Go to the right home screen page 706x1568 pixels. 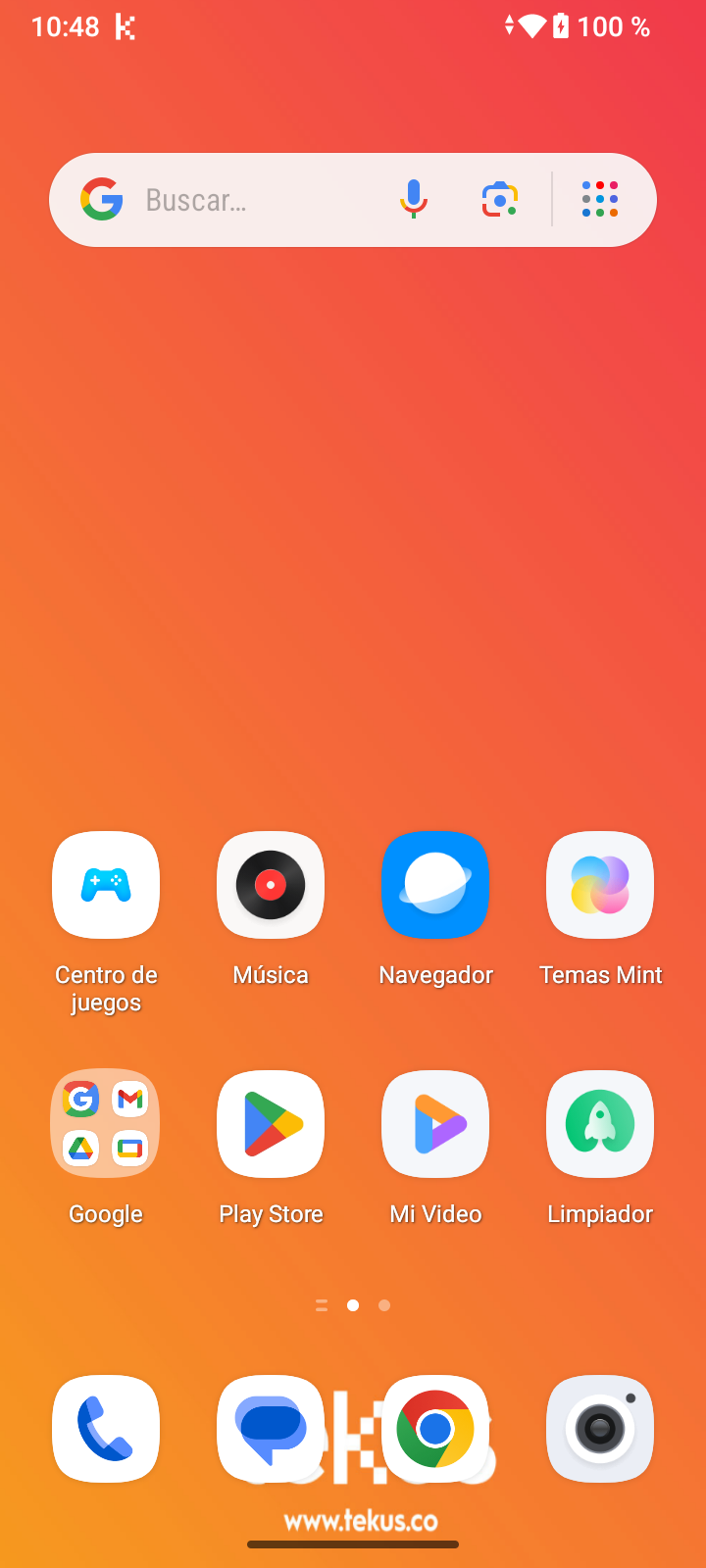click(x=383, y=1305)
